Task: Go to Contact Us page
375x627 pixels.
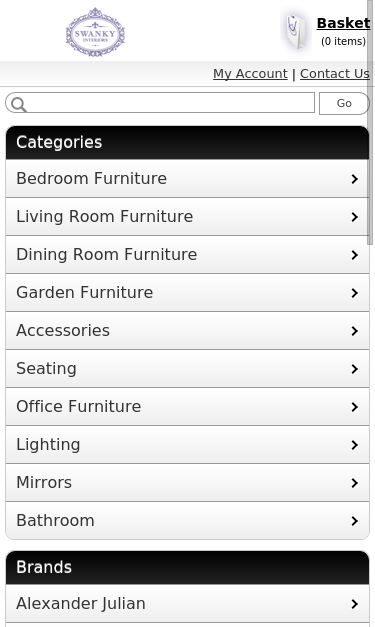Action: (x=335, y=74)
